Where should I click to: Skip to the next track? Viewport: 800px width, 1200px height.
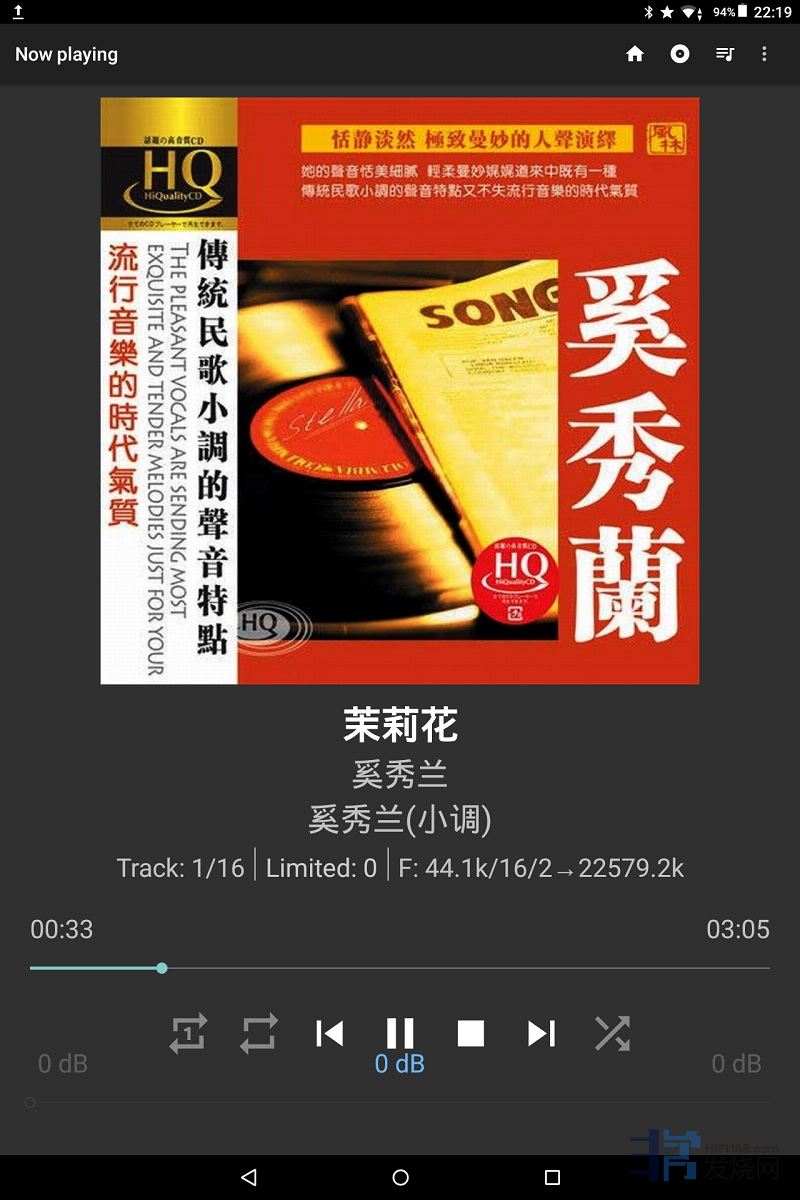coord(541,1033)
